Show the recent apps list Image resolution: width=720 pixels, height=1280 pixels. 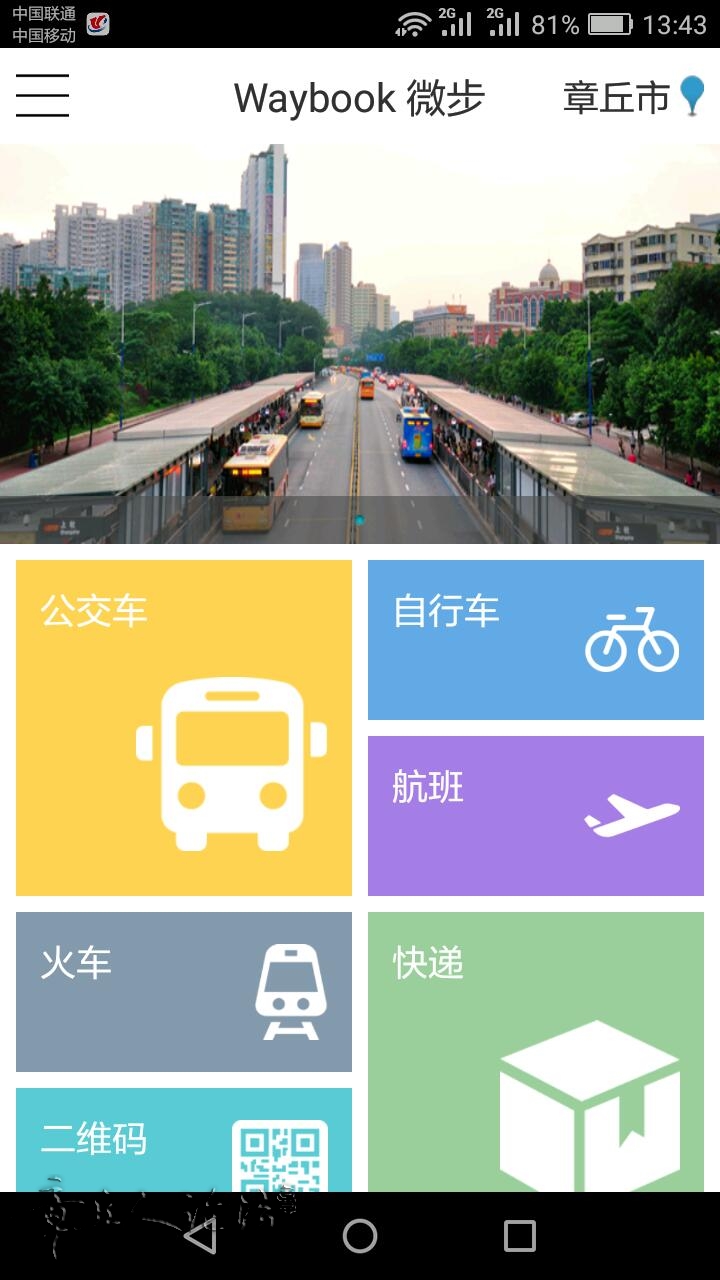(520, 1236)
